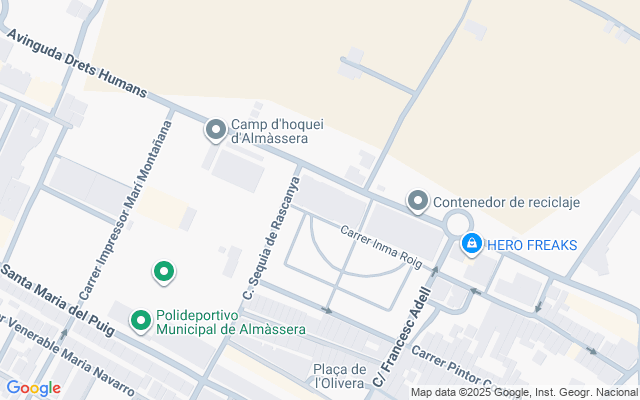Select the Contenedor de reciclaje marker
The width and height of the screenshot is (640, 400).
click(418, 202)
